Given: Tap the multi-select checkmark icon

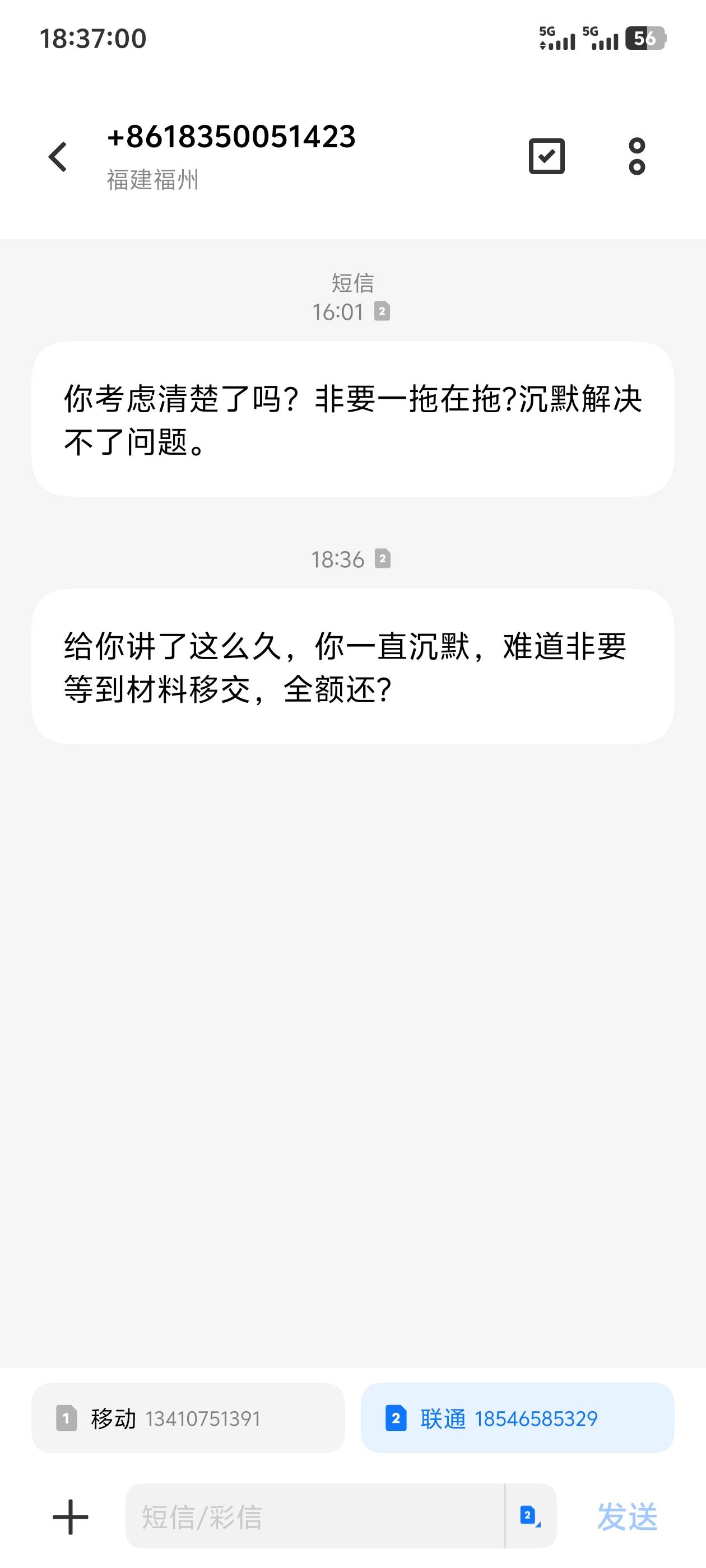Looking at the screenshot, I should pos(546,156).
